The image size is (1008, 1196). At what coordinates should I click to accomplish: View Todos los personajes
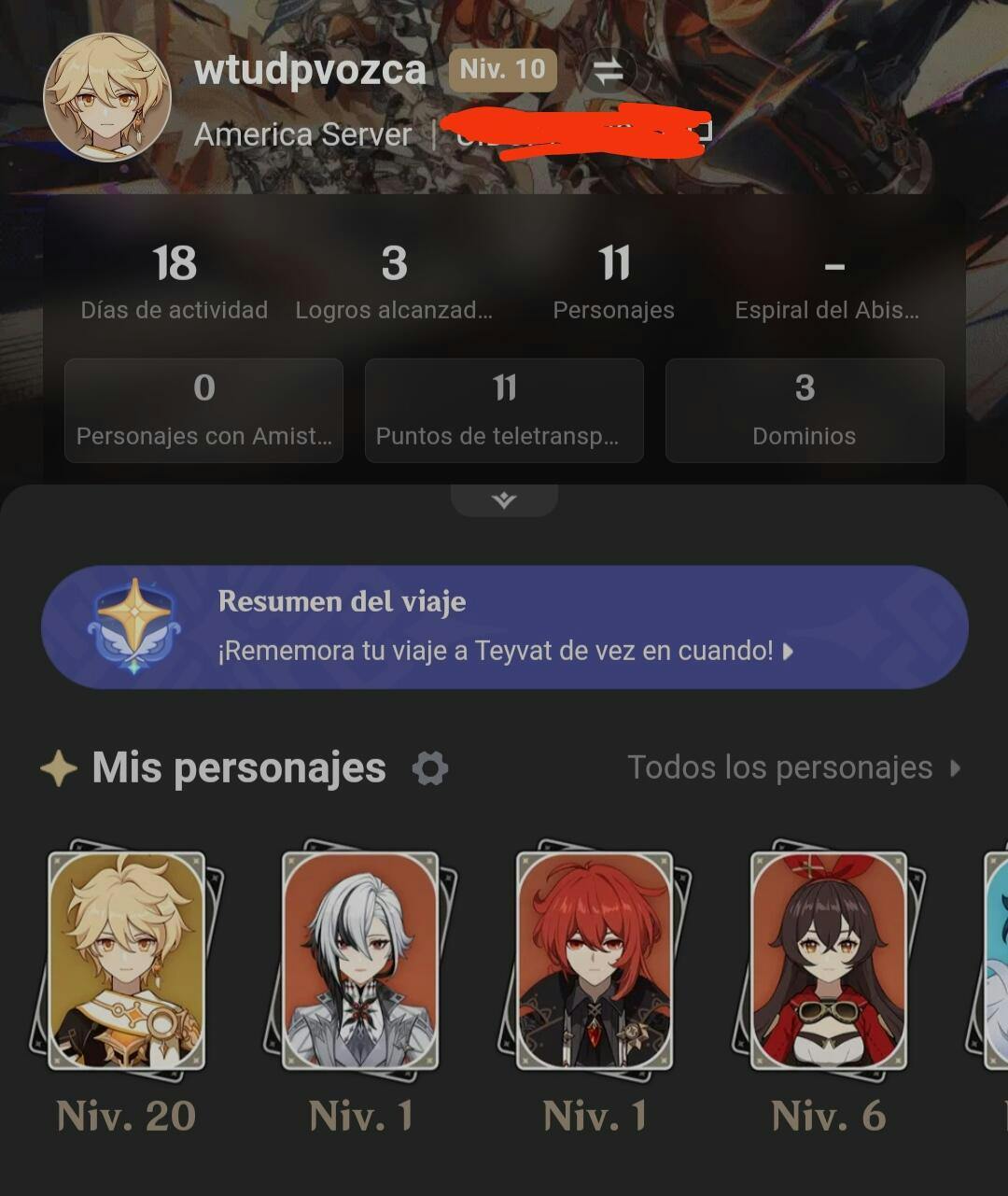point(793,767)
